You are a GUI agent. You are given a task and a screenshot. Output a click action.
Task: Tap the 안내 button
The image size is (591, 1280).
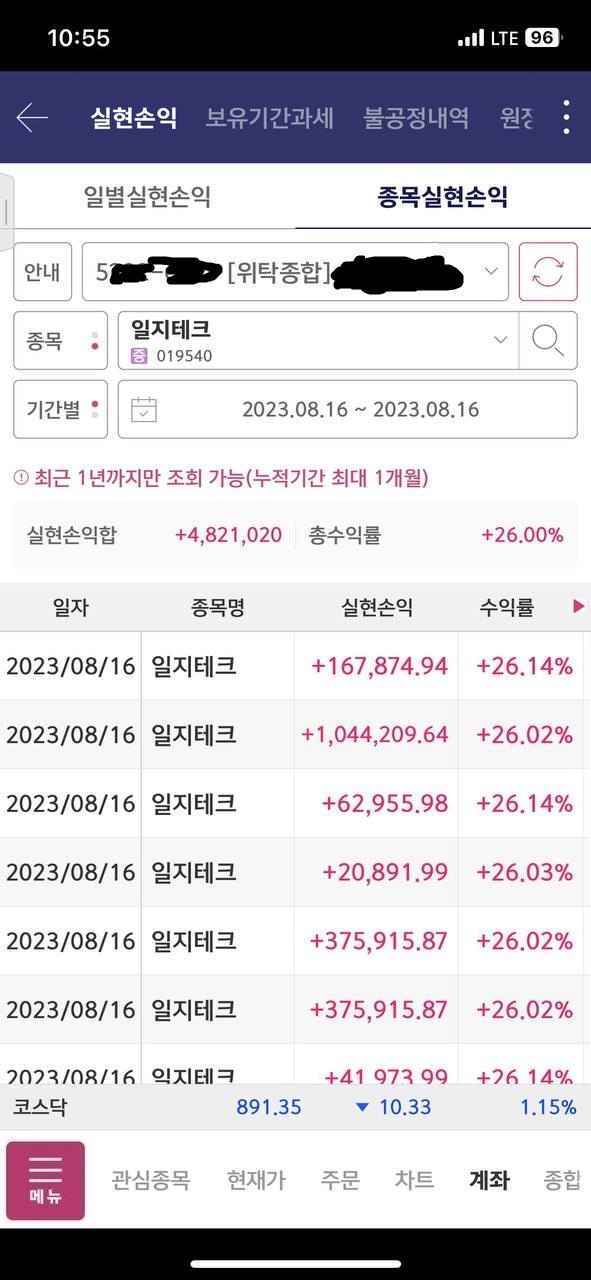click(42, 272)
